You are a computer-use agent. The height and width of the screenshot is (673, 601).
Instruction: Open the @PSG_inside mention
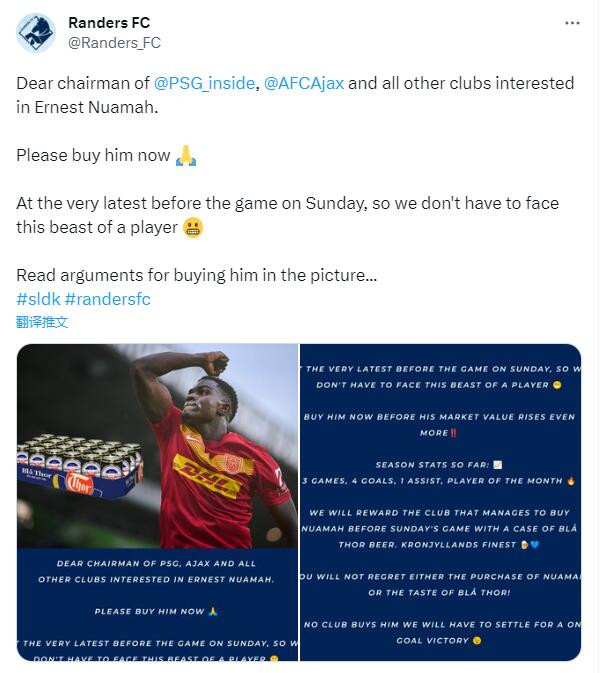tap(203, 83)
